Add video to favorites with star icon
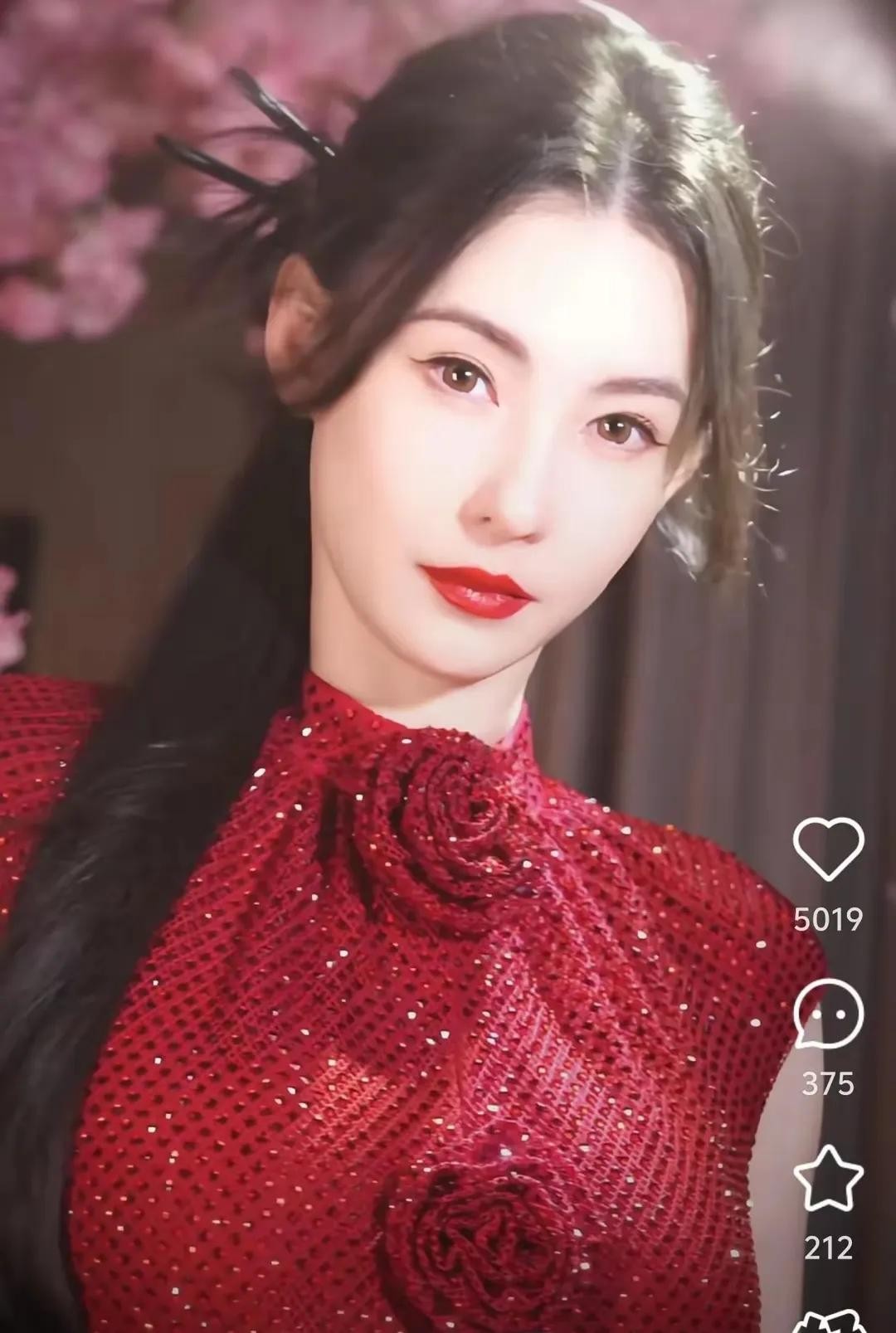 [828, 1179]
